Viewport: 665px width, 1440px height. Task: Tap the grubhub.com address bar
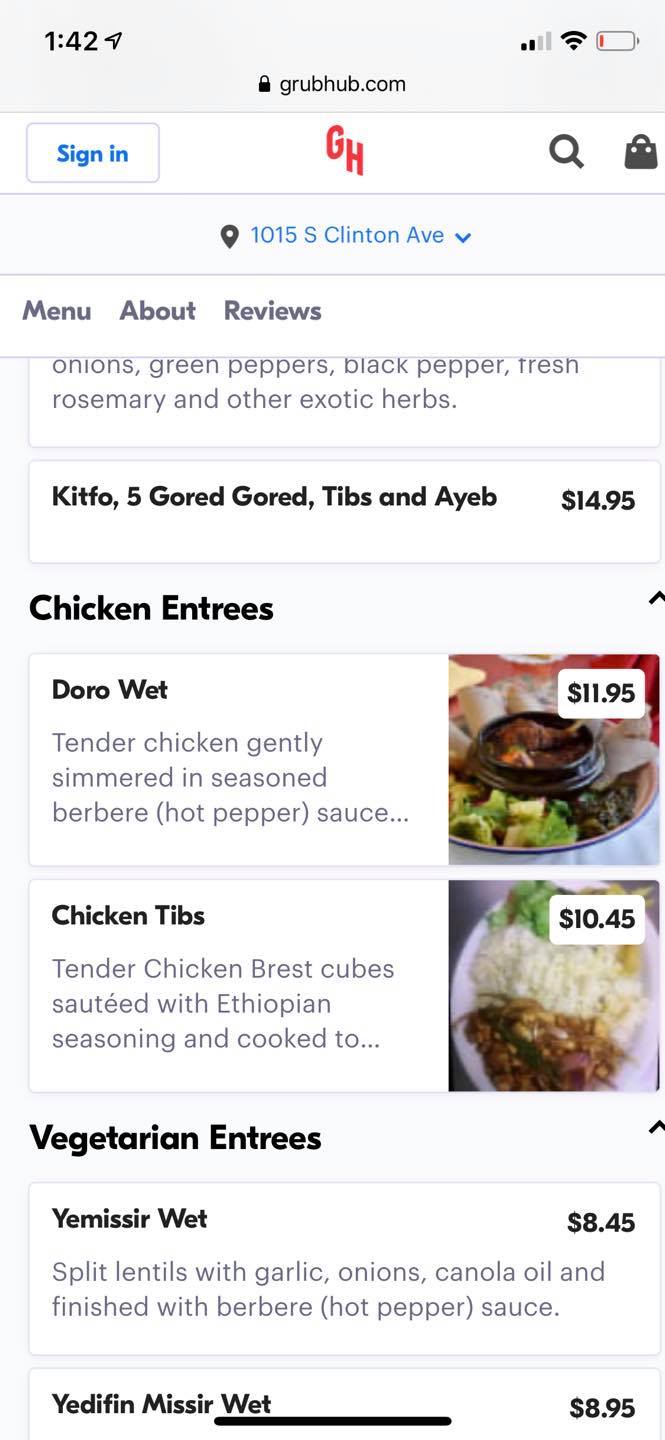click(332, 84)
